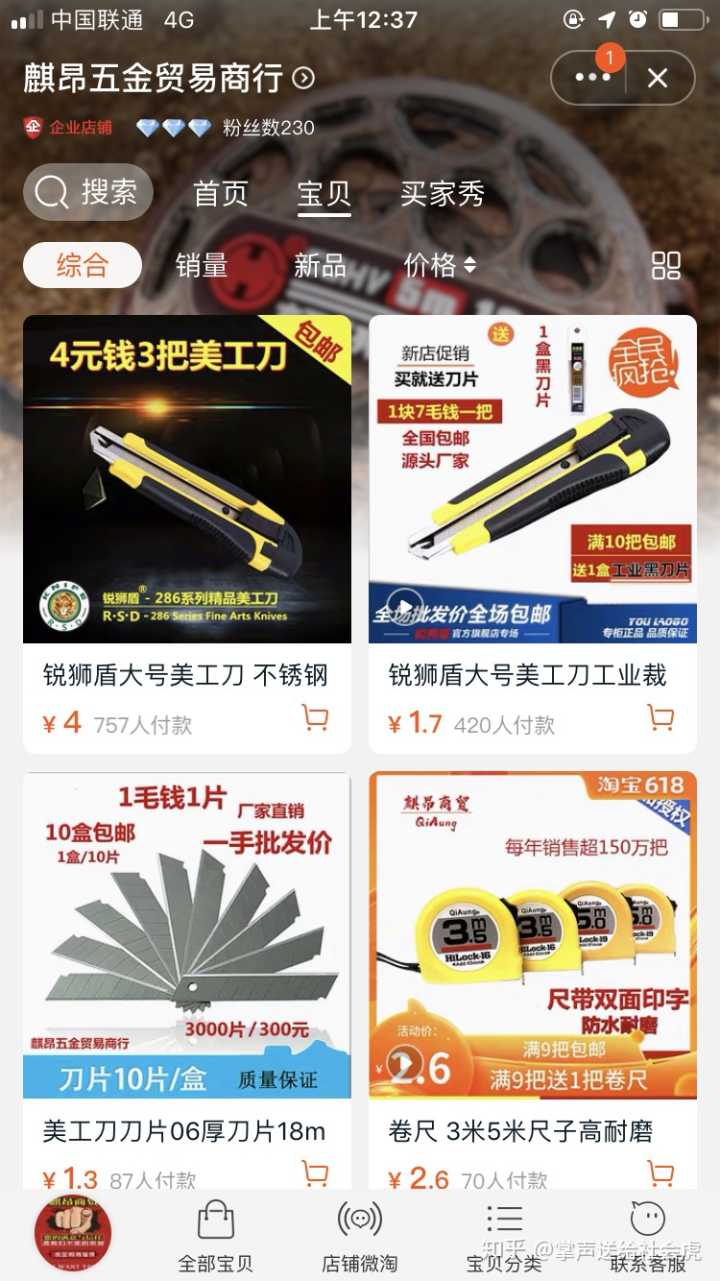
Task: Open 店铺微淘 in bottom bar
Action: click(360, 1235)
